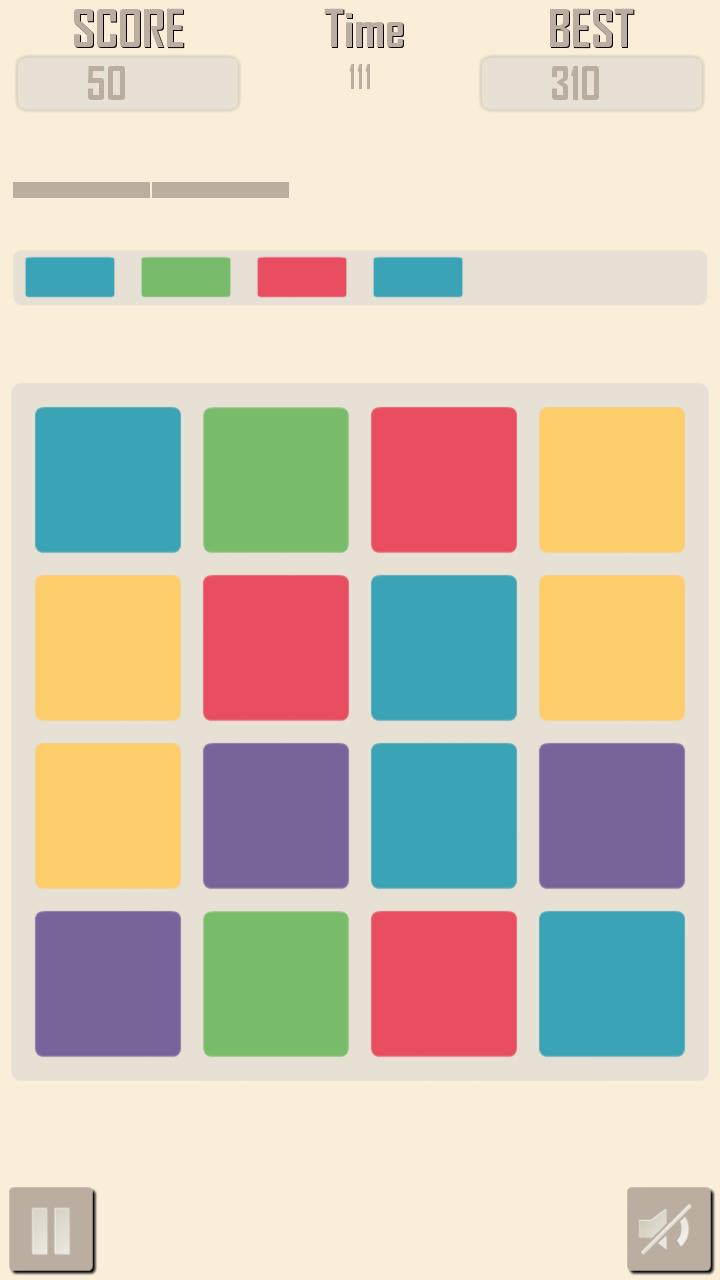The image size is (720, 1280).
Task: Select the purple tile in the third row
Action: [x=275, y=815]
